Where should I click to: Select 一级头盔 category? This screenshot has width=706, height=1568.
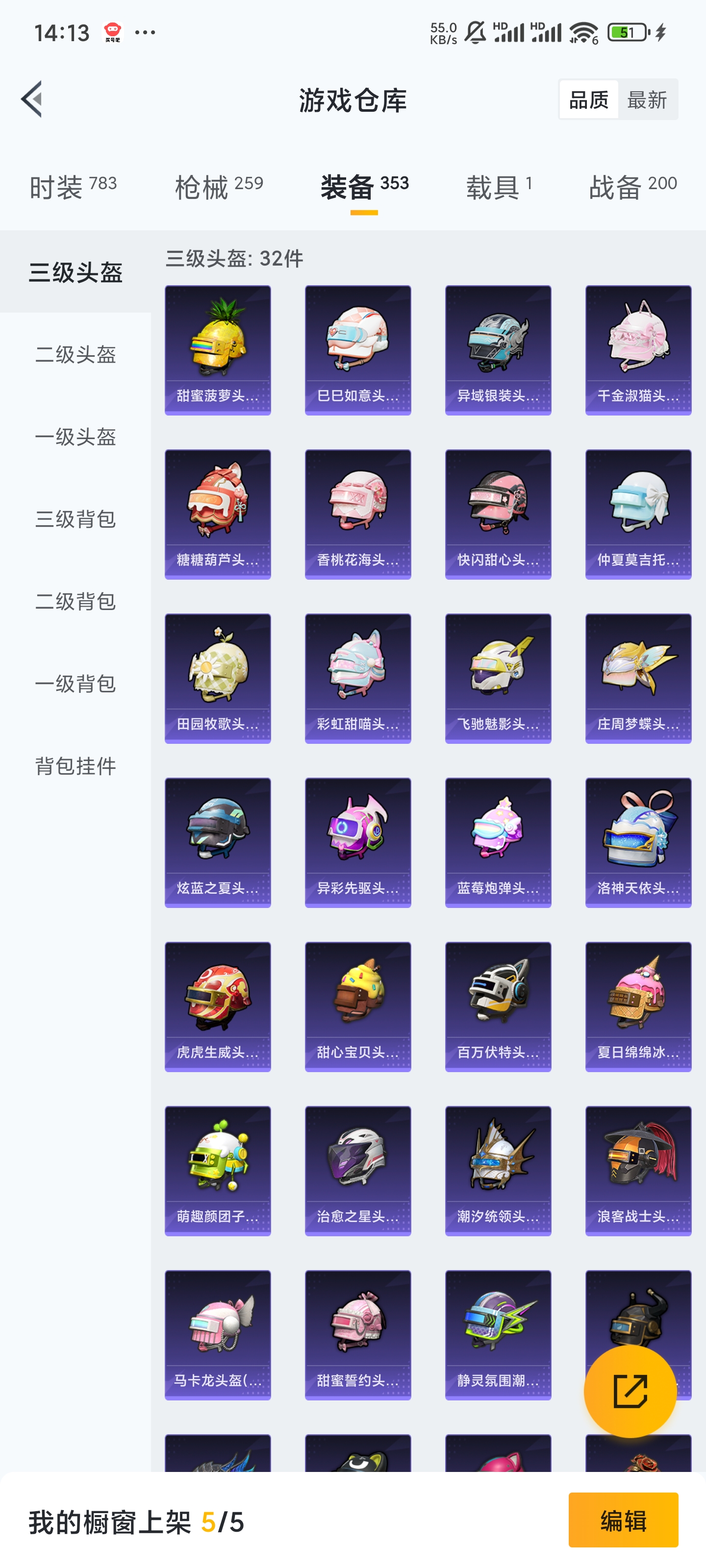tap(76, 437)
